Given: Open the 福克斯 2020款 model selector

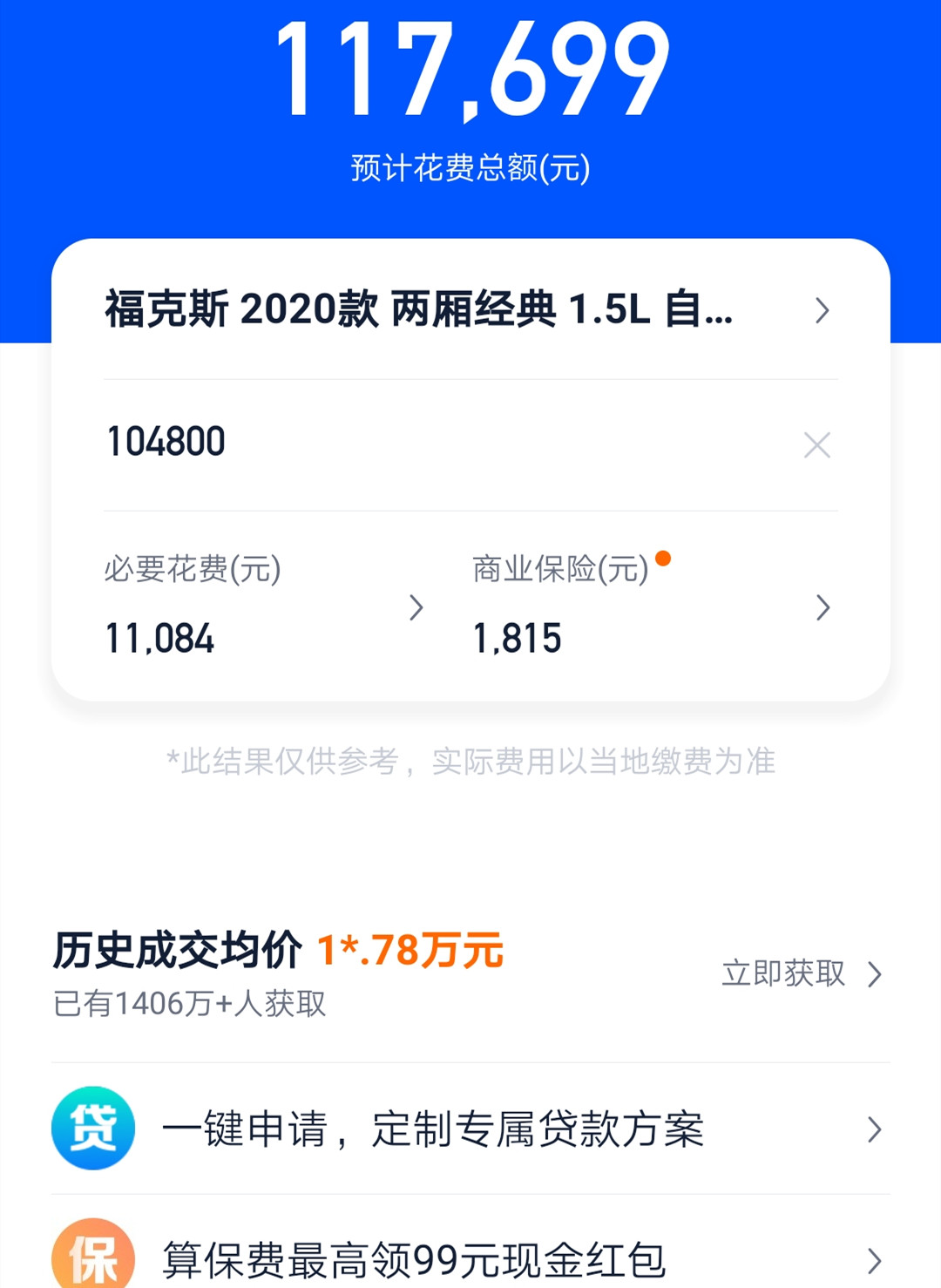Looking at the screenshot, I should [418, 311].
